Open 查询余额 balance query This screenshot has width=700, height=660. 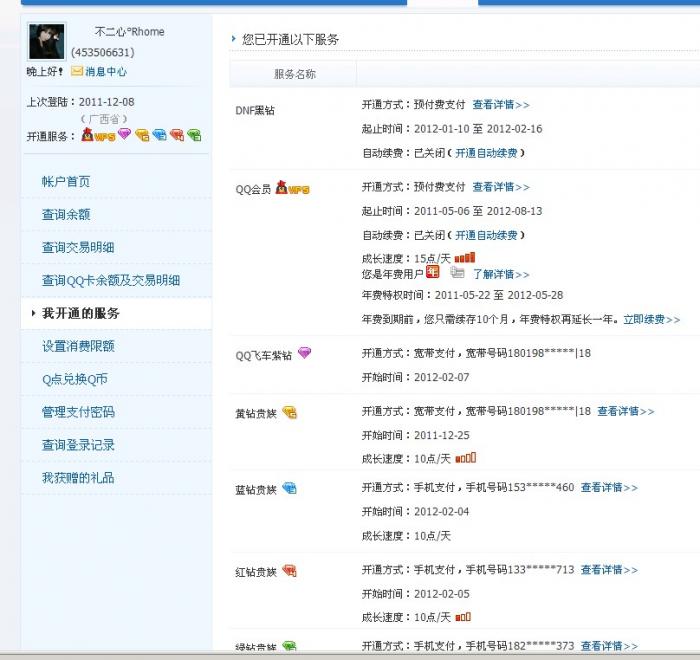[x=66, y=215]
